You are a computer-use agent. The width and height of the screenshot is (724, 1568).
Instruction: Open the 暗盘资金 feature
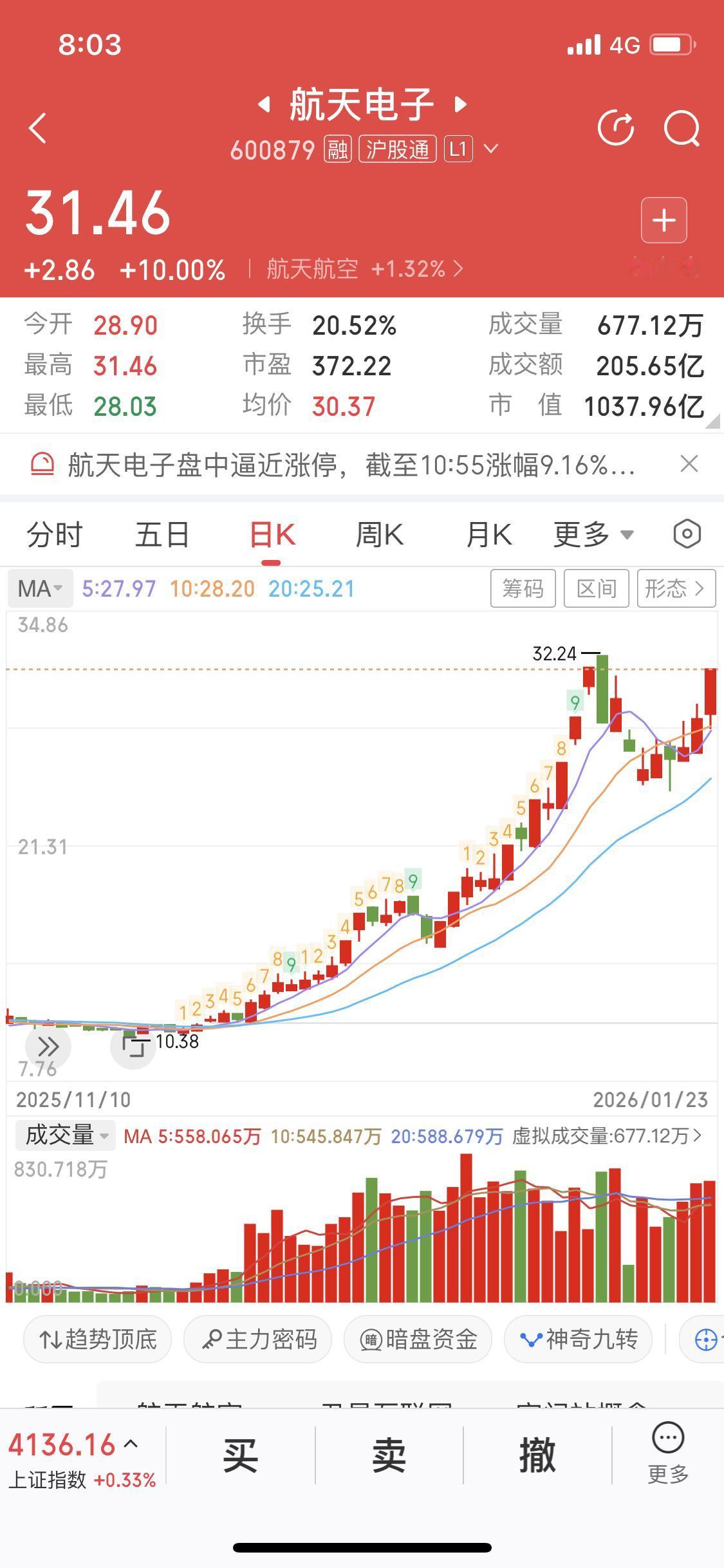tap(417, 1339)
